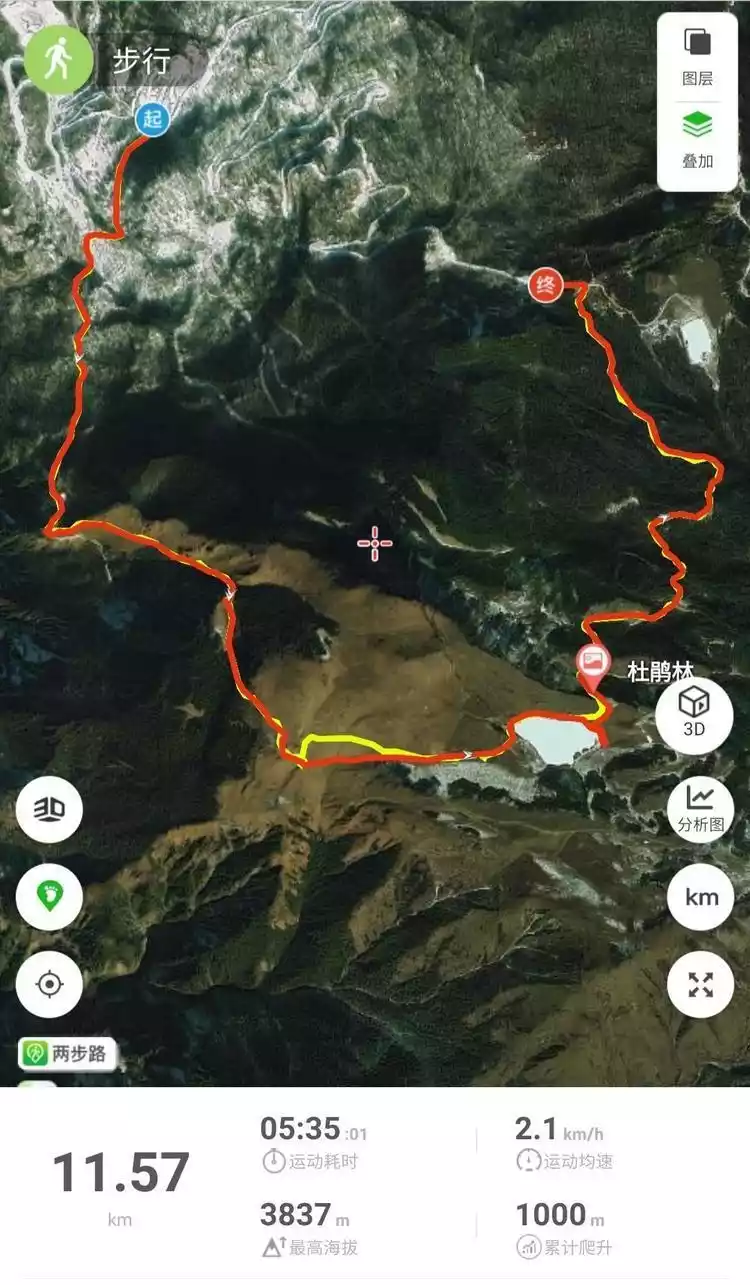750x1285 pixels.
Task: Switch to the 3D cube view
Action: pyautogui.click(x=694, y=712)
